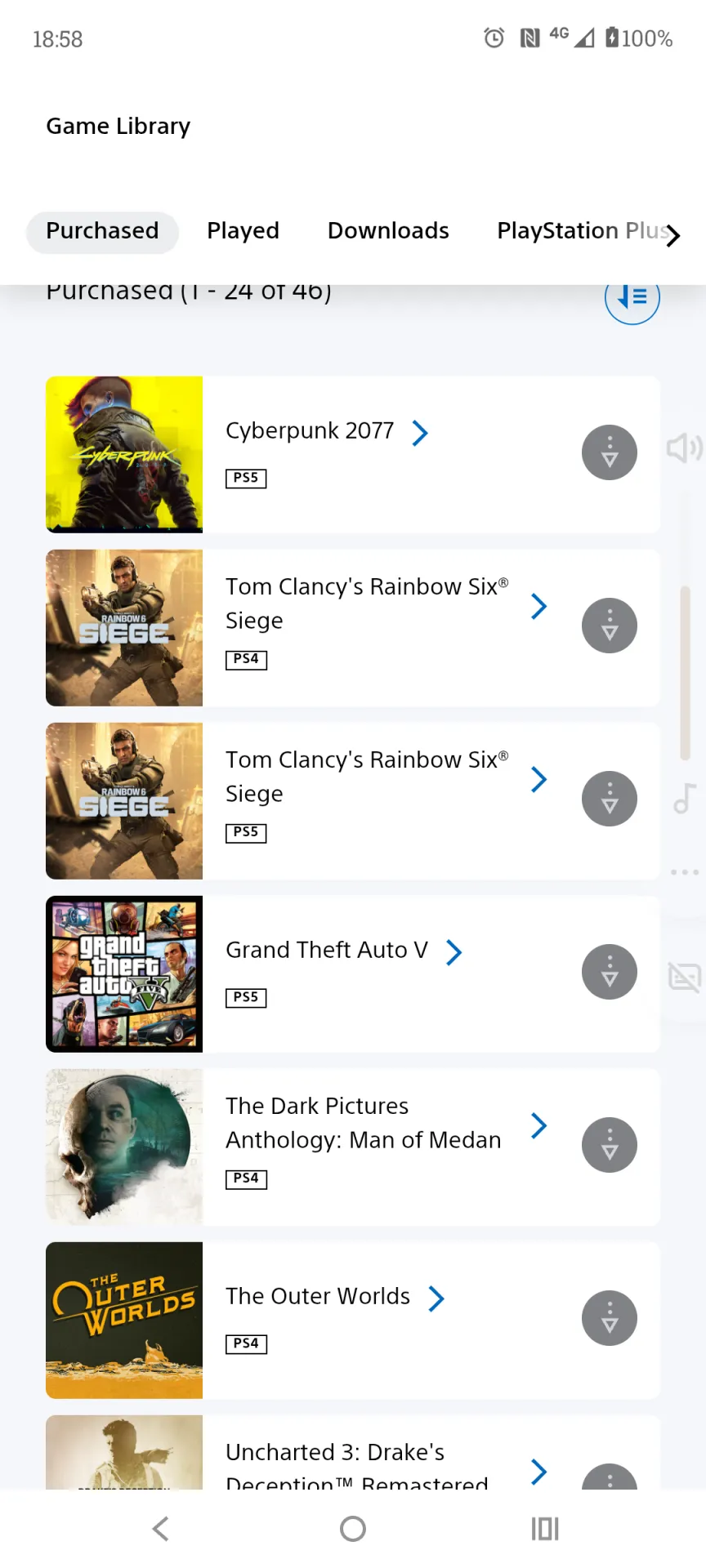This screenshot has height=1568, width=706.
Task: Go back with the system back button
Action: (x=161, y=1529)
